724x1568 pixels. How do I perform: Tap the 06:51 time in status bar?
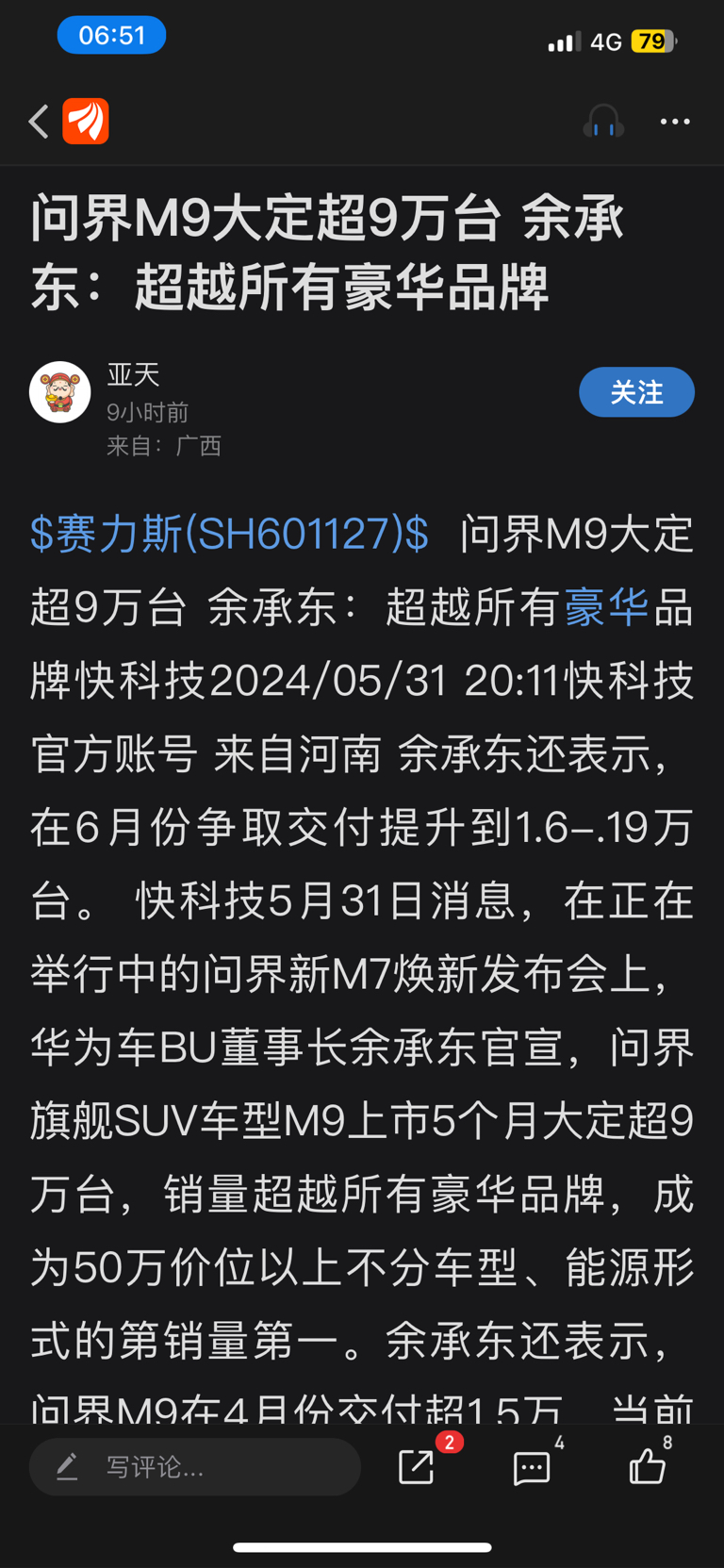click(x=111, y=35)
